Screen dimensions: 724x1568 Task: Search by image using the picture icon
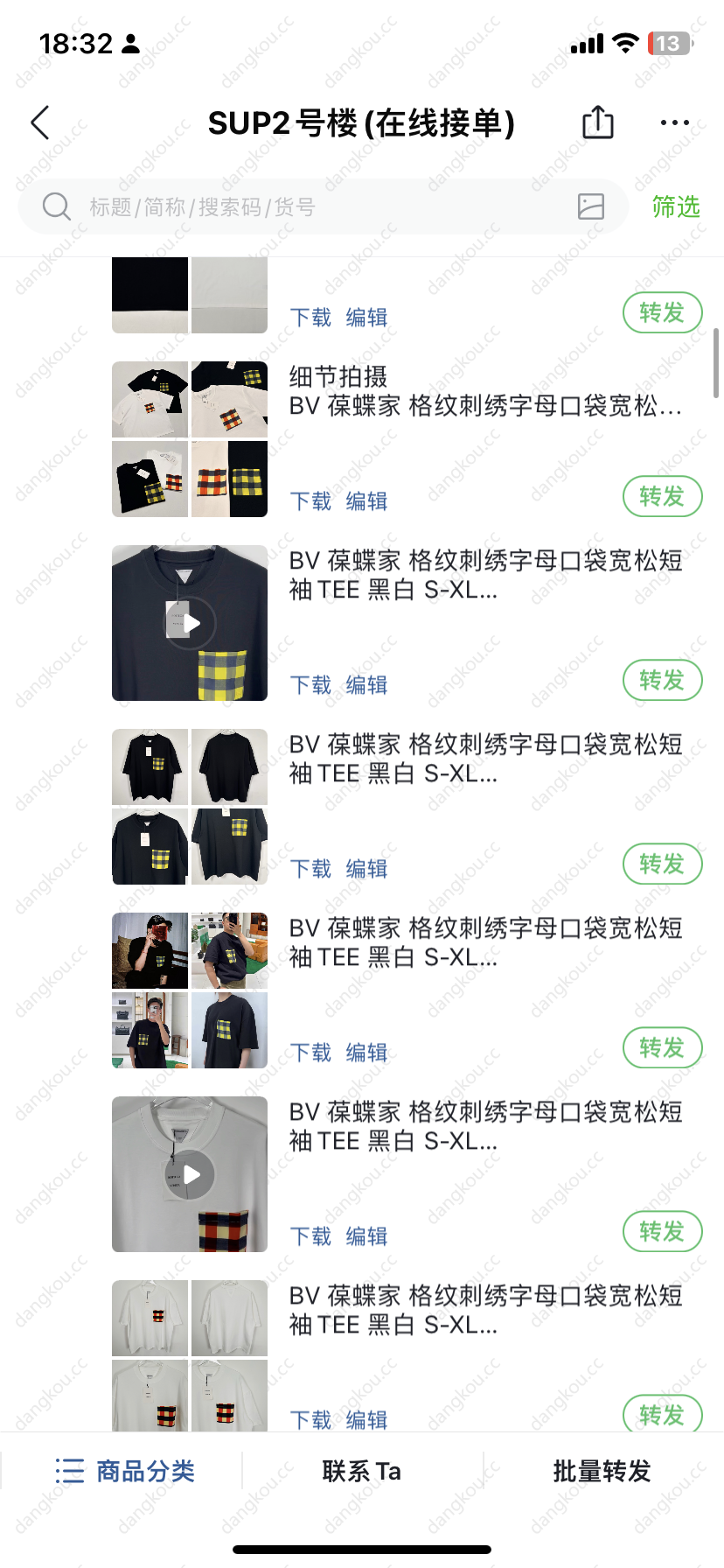point(591,206)
